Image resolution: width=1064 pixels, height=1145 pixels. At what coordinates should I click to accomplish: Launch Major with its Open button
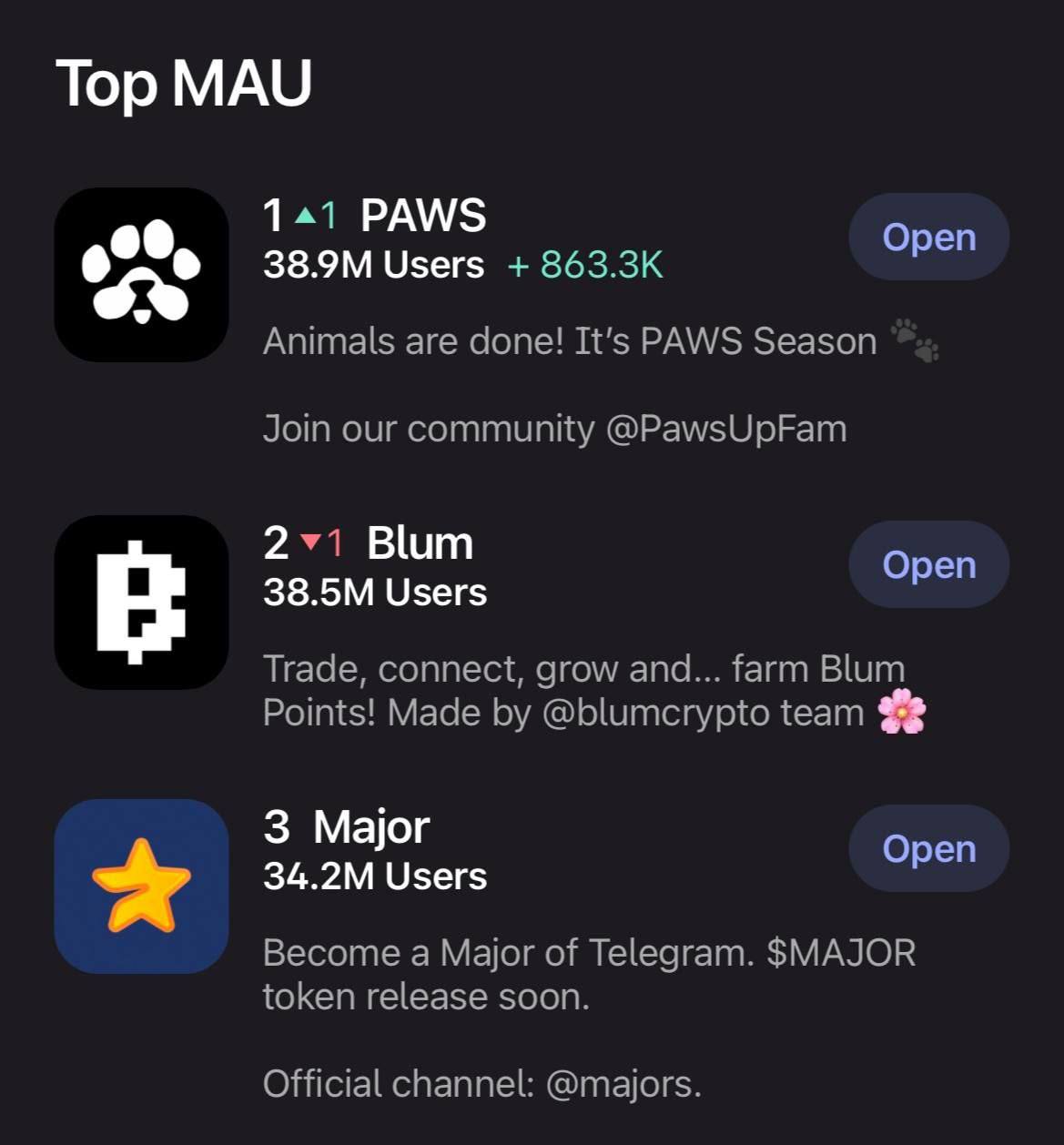928,849
